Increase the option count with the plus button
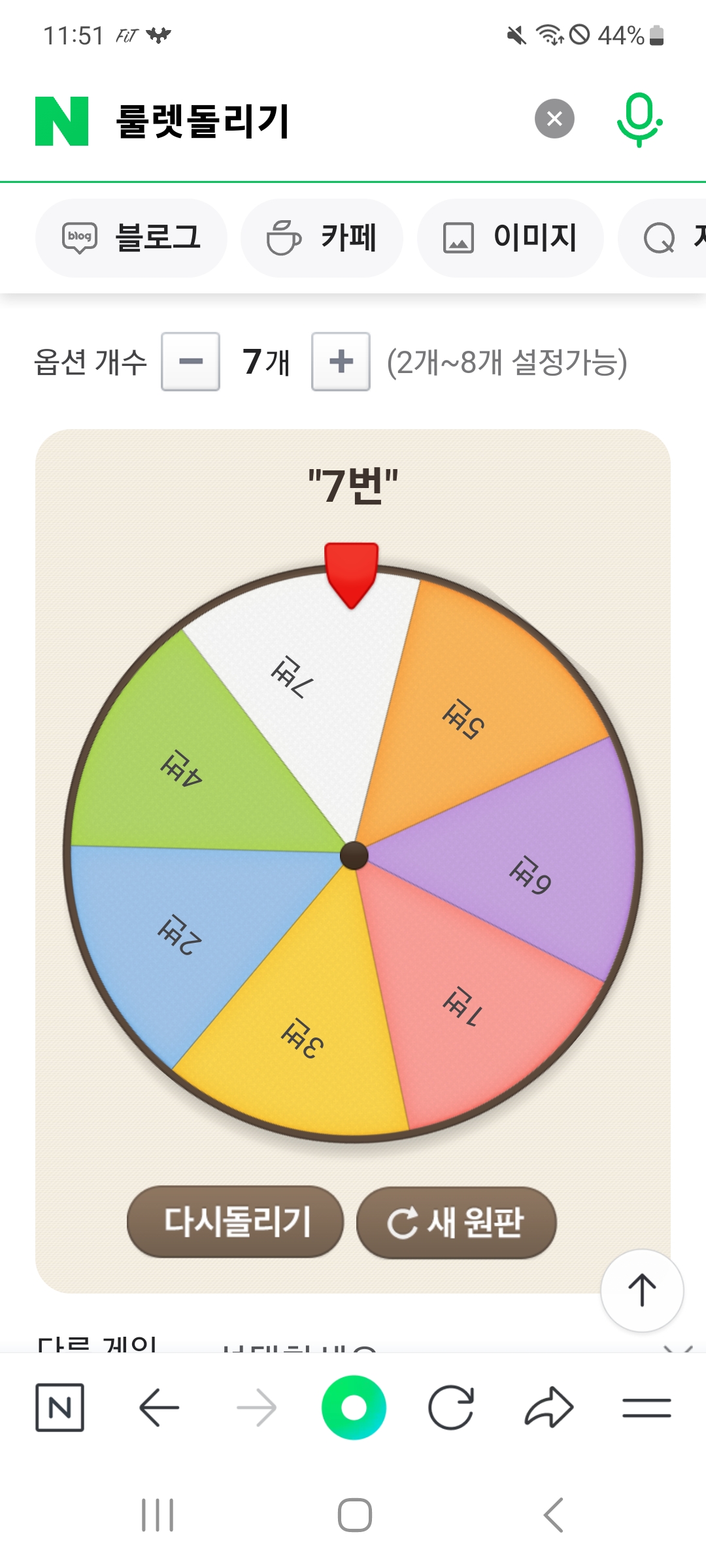The height and width of the screenshot is (1568, 706). tap(341, 361)
